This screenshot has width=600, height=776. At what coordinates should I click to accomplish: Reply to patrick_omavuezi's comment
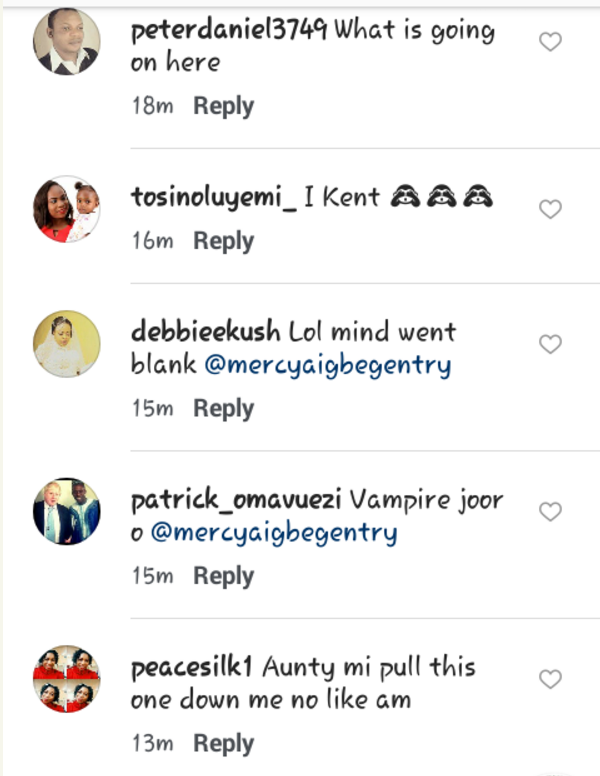point(223,576)
